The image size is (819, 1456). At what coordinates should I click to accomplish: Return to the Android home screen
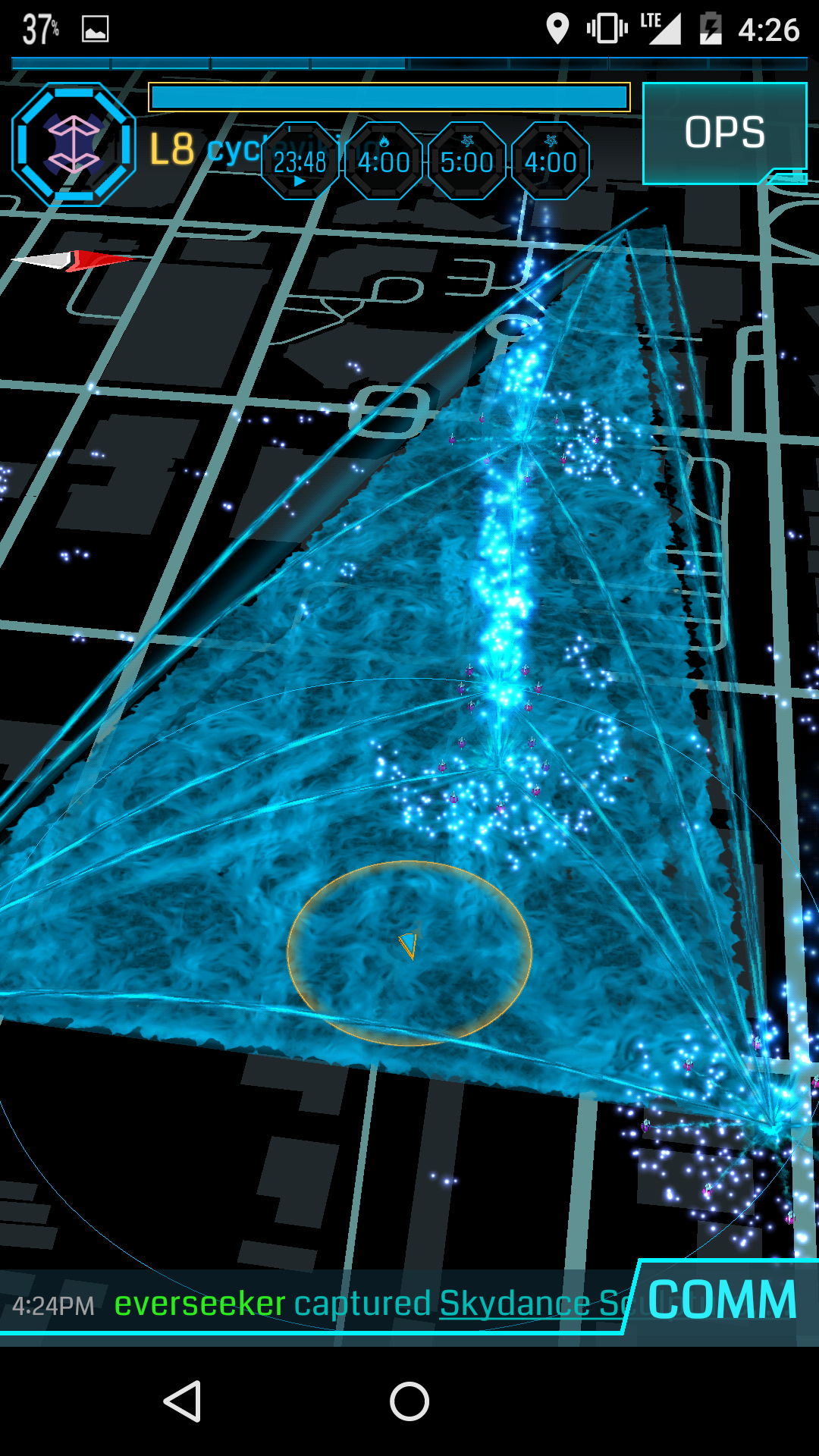coord(409,1401)
